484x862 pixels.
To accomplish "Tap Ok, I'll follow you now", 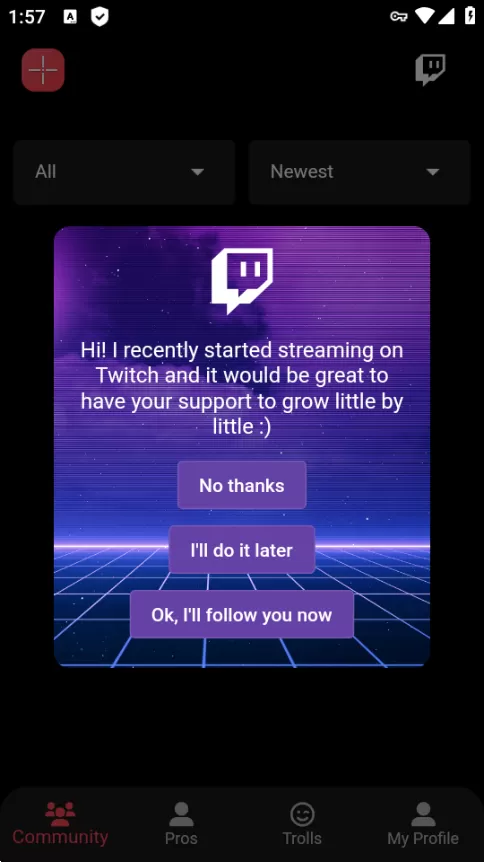I will click(241, 614).
